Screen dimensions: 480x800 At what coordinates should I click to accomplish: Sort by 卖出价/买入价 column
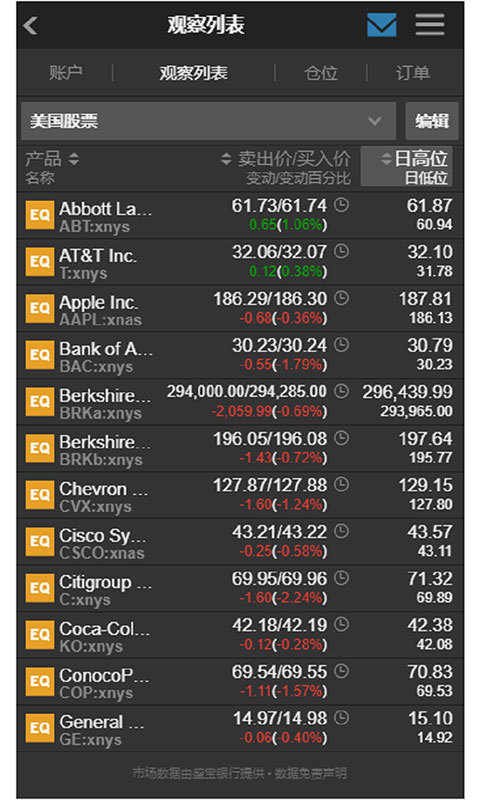click(x=287, y=166)
